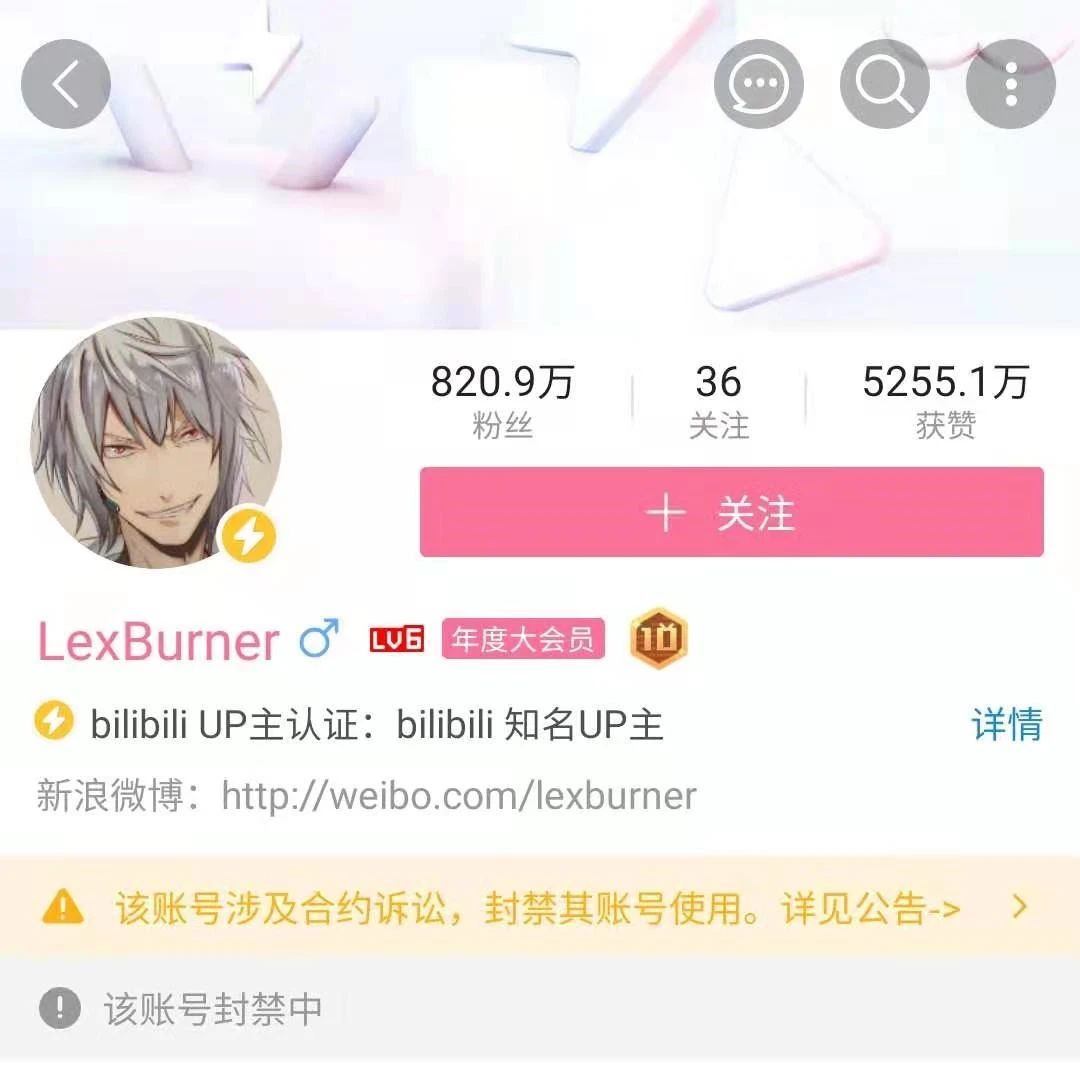
Task: Go back using the top-left arrow
Action: point(65,85)
